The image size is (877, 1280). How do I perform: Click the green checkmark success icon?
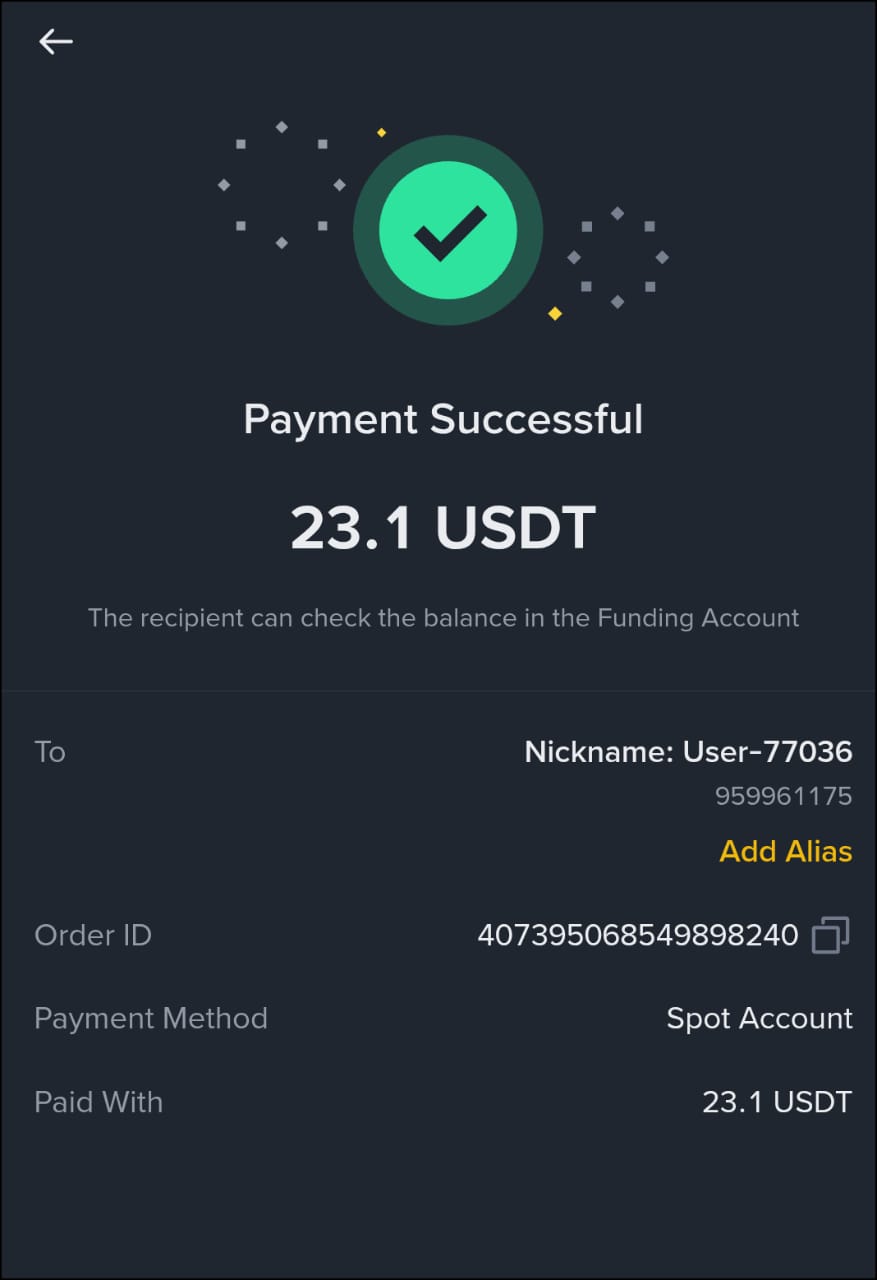[448, 228]
